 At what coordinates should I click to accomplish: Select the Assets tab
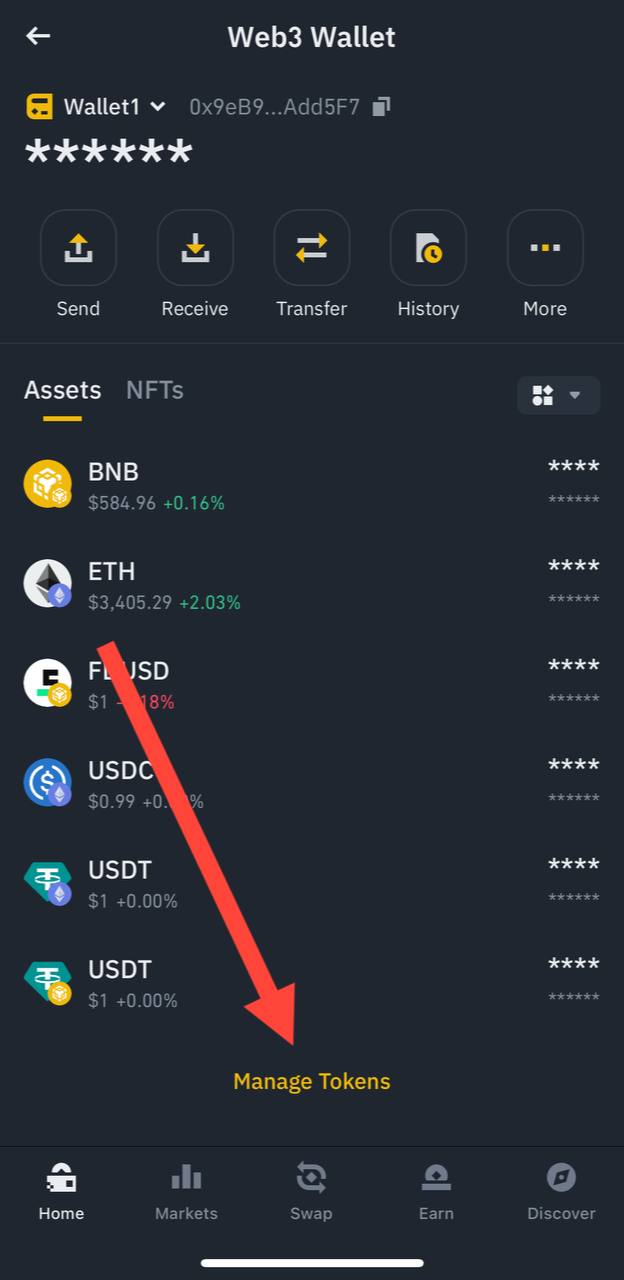62,390
